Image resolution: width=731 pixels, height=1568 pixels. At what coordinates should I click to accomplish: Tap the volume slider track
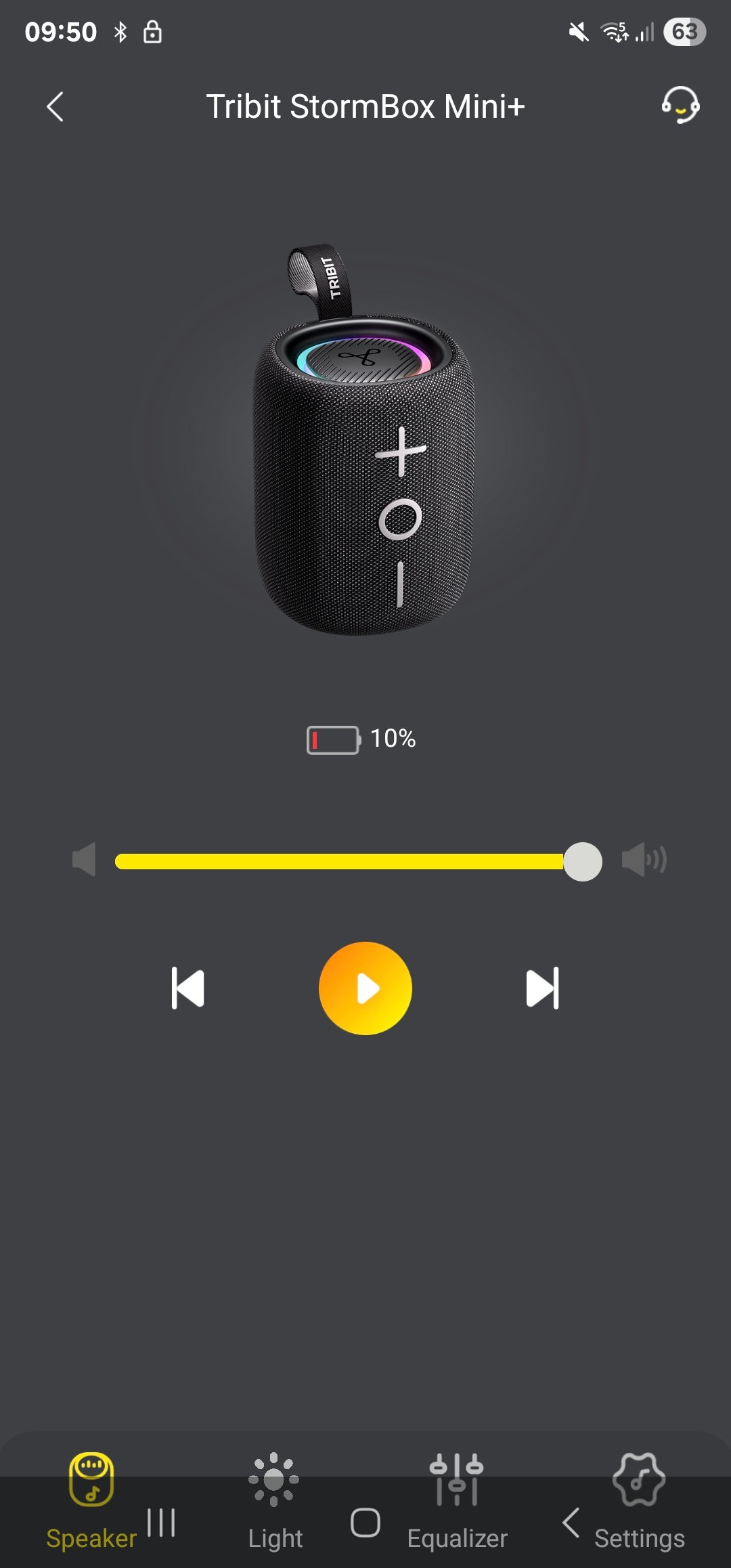tap(338, 861)
